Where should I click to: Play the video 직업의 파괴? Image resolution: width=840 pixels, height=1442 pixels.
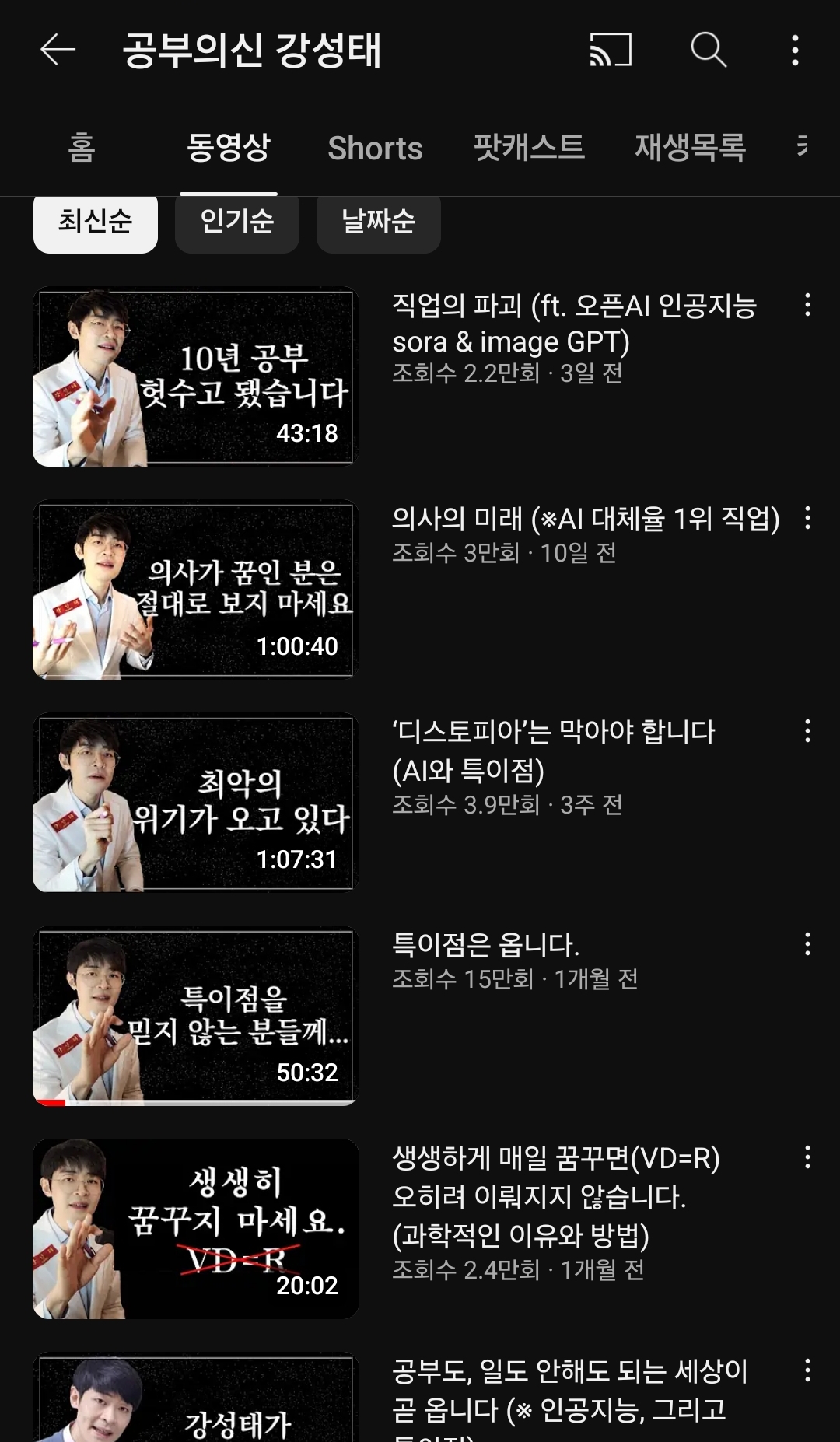point(194,377)
